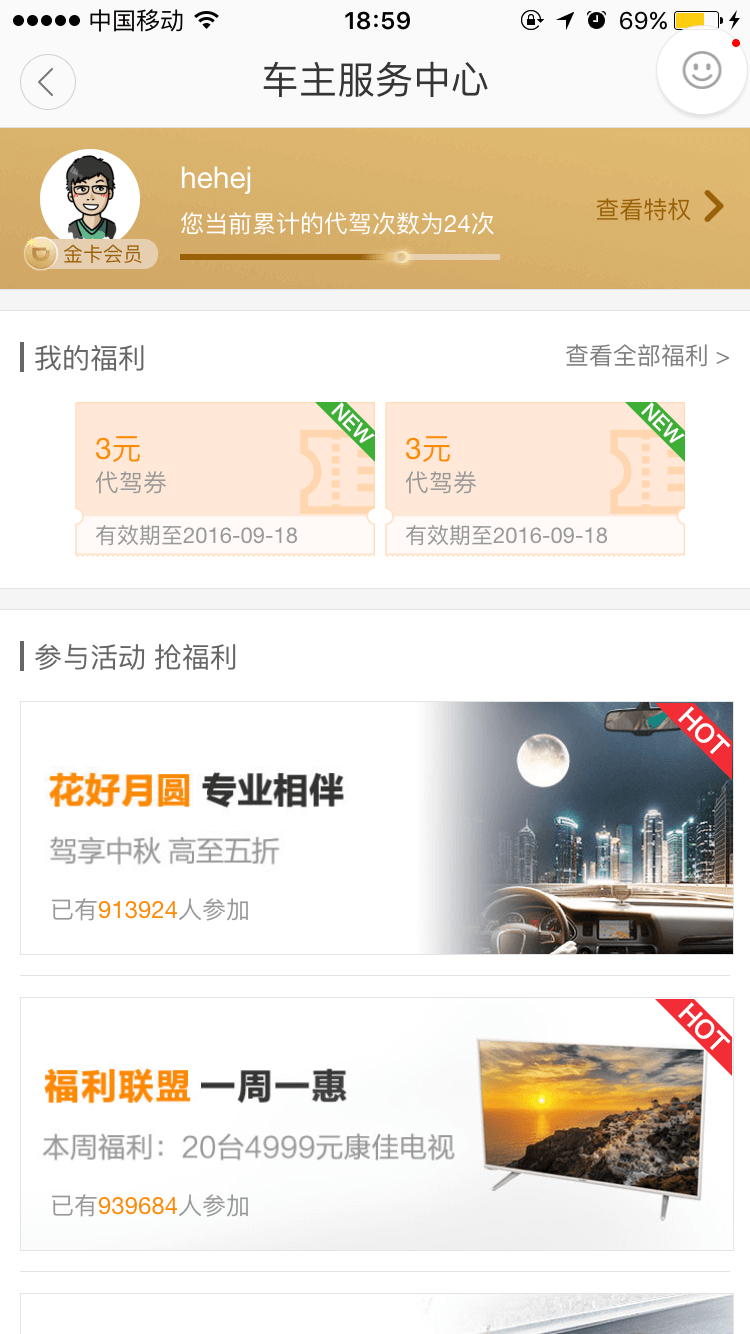Open the smiley face floating button
This screenshot has height=1334, width=750.
[x=701, y=70]
